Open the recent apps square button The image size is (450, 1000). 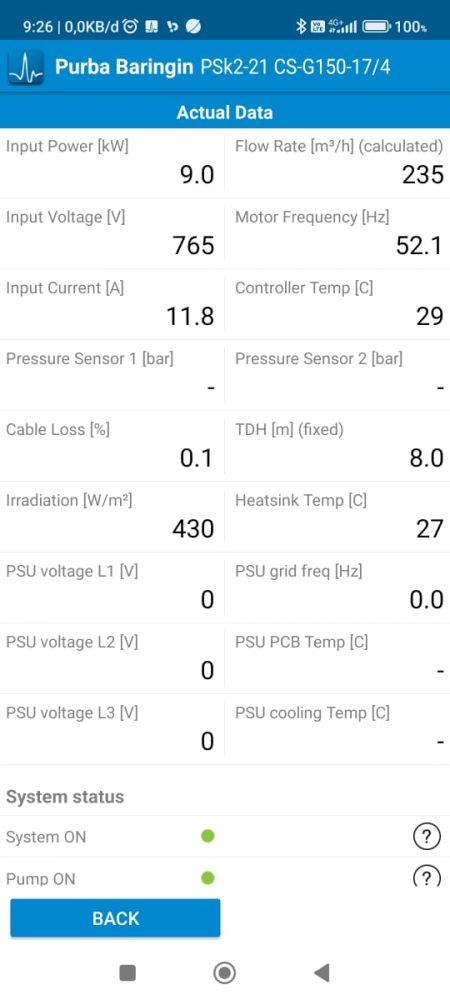click(x=127, y=973)
